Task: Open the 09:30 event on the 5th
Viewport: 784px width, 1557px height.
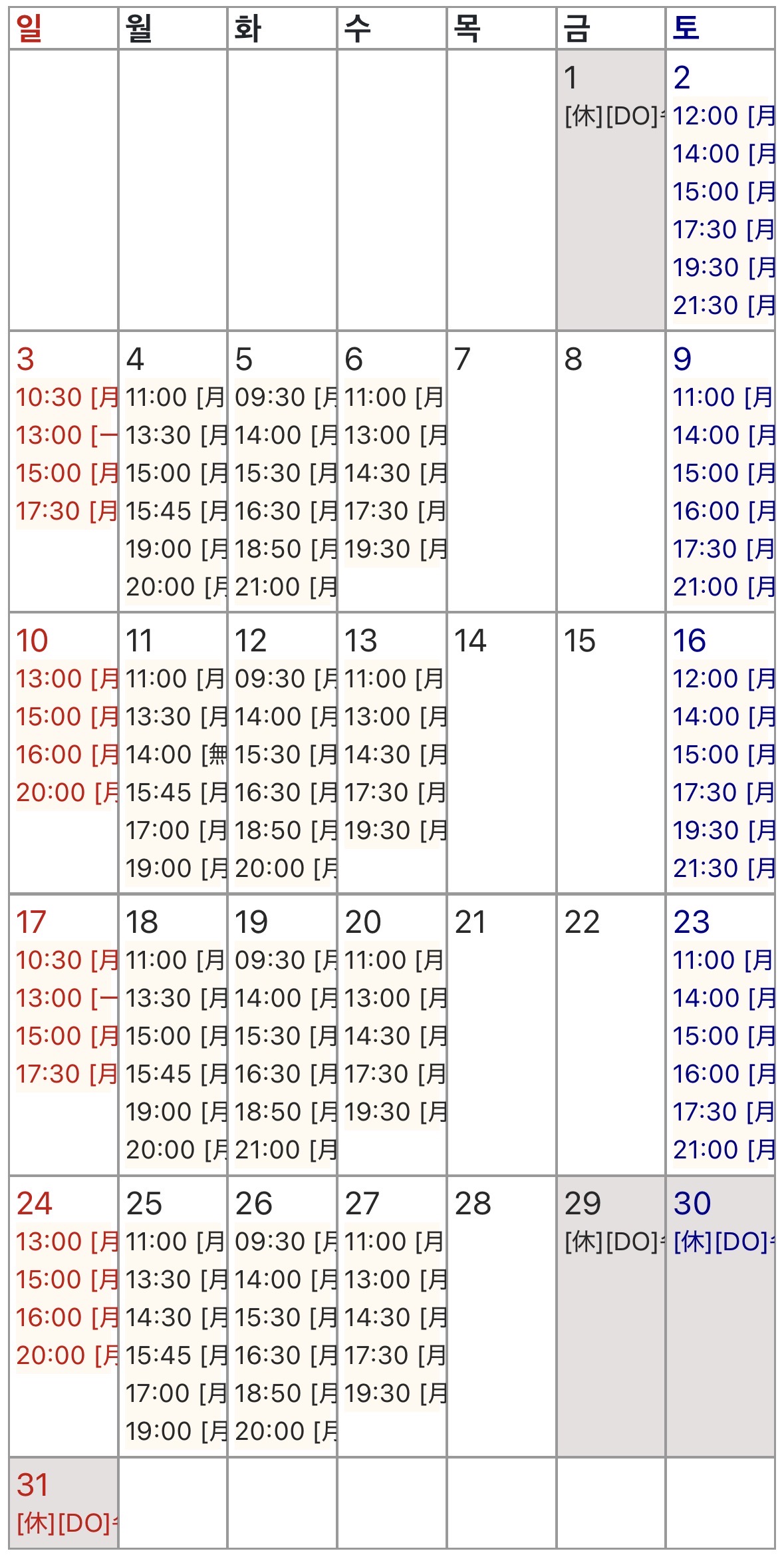Action: (285, 398)
